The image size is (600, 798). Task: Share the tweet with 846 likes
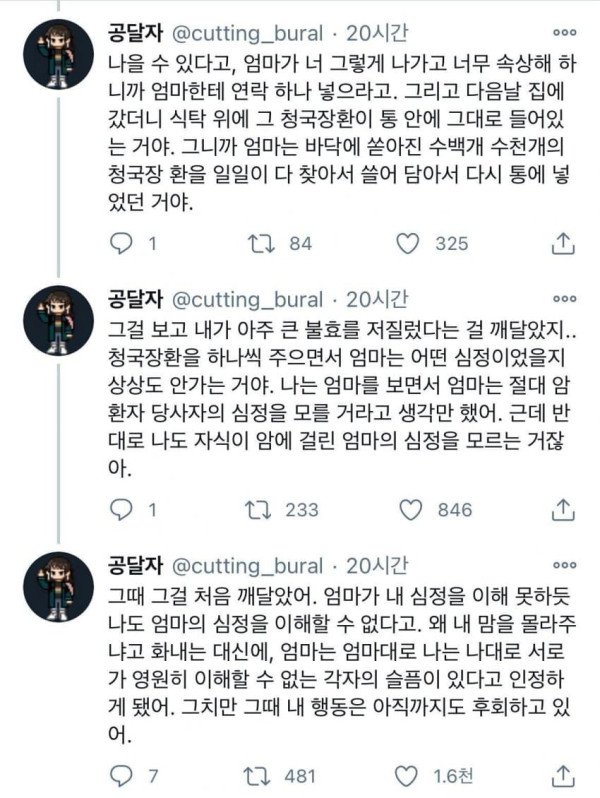click(562, 510)
